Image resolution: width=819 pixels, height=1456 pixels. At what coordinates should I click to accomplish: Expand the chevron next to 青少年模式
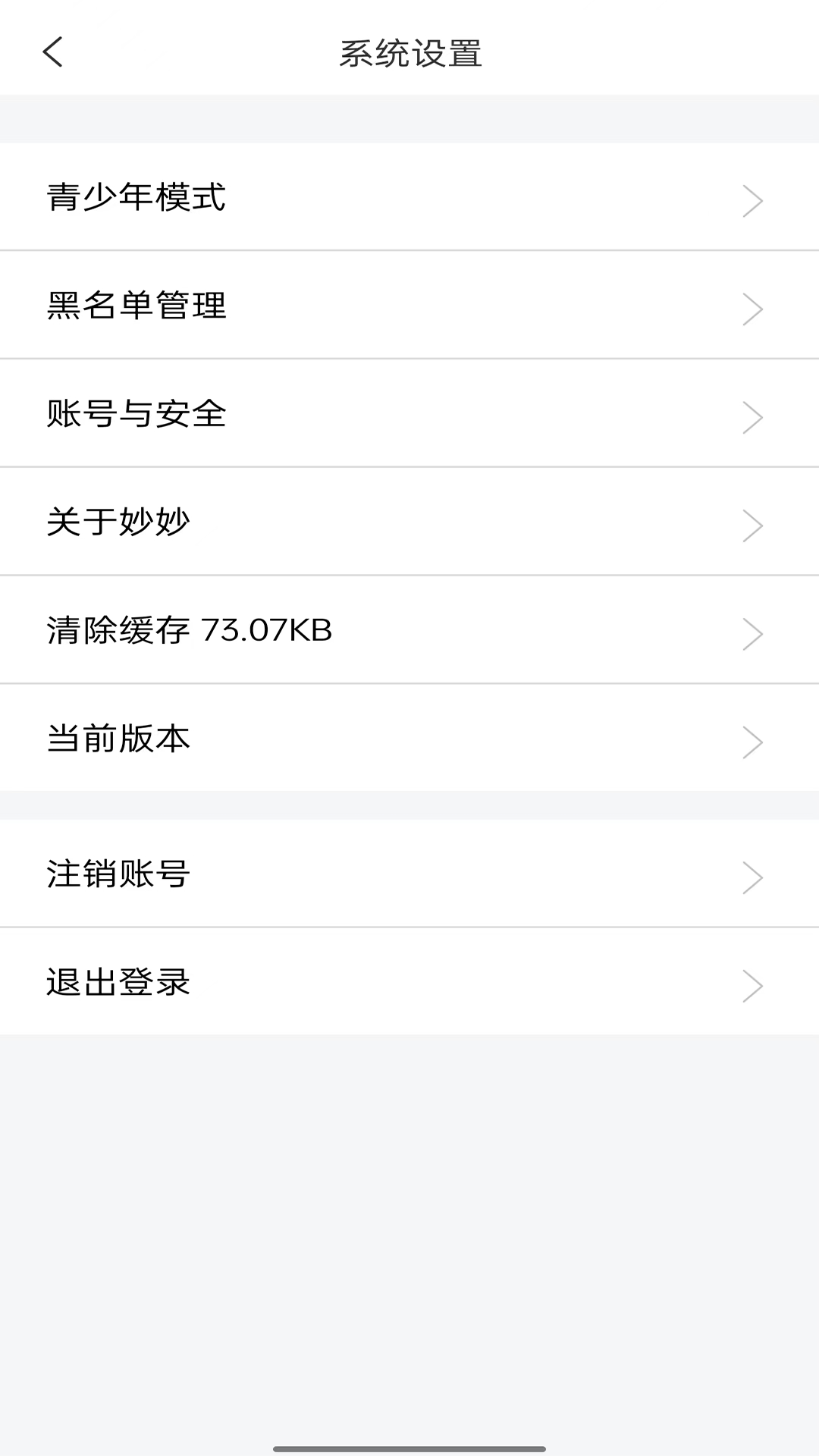(752, 199)
